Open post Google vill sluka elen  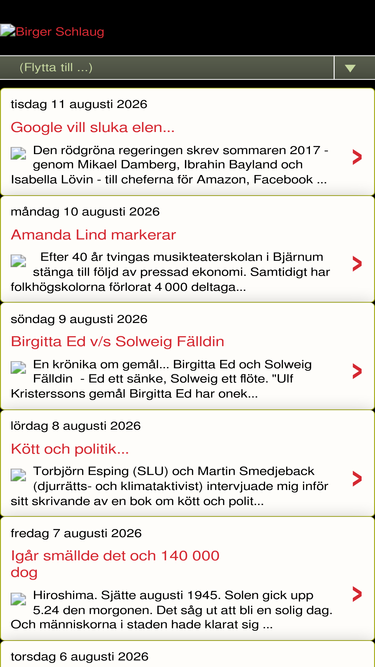(x=93, y=127)
